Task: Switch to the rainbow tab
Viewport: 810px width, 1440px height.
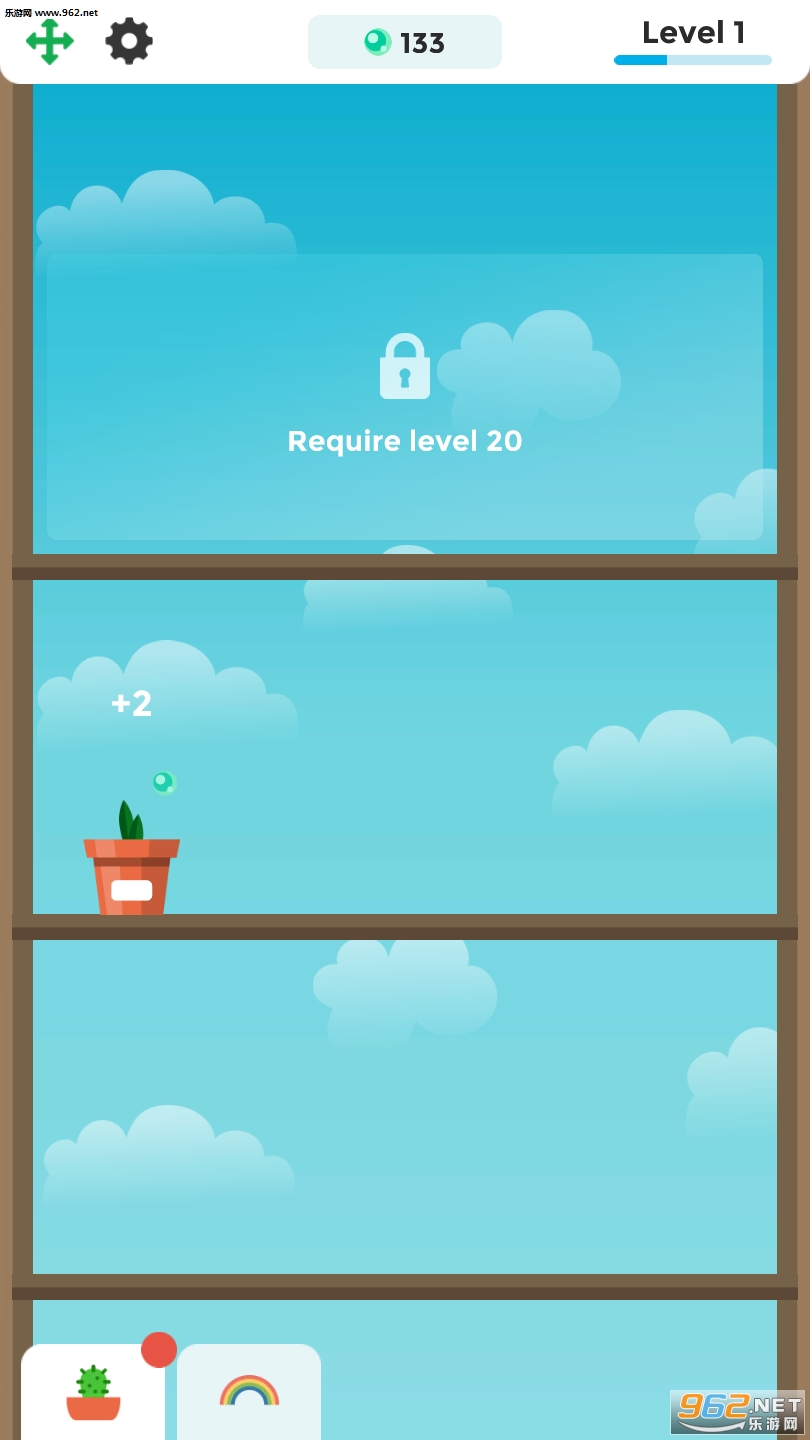Action: click(x=249, y=1392)
